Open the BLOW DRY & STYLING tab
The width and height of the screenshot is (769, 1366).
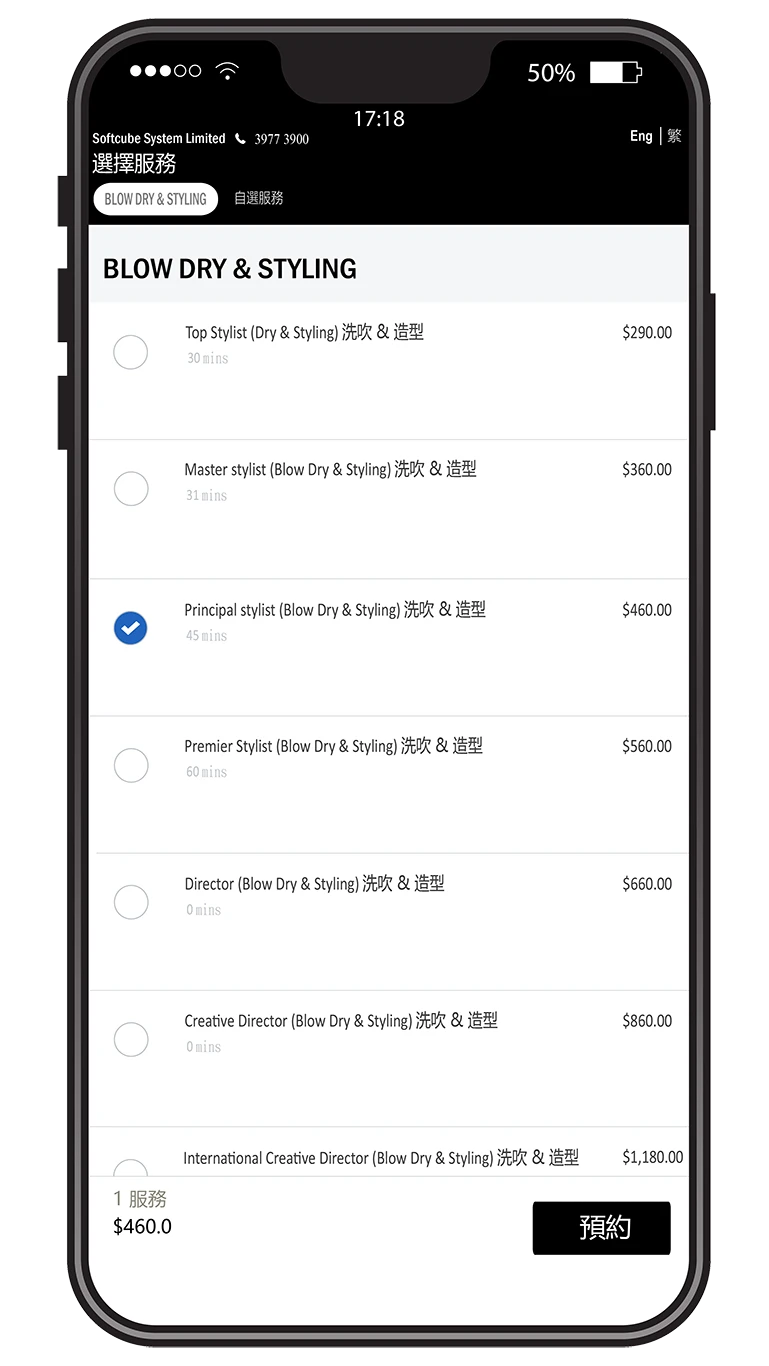(155, 199)
